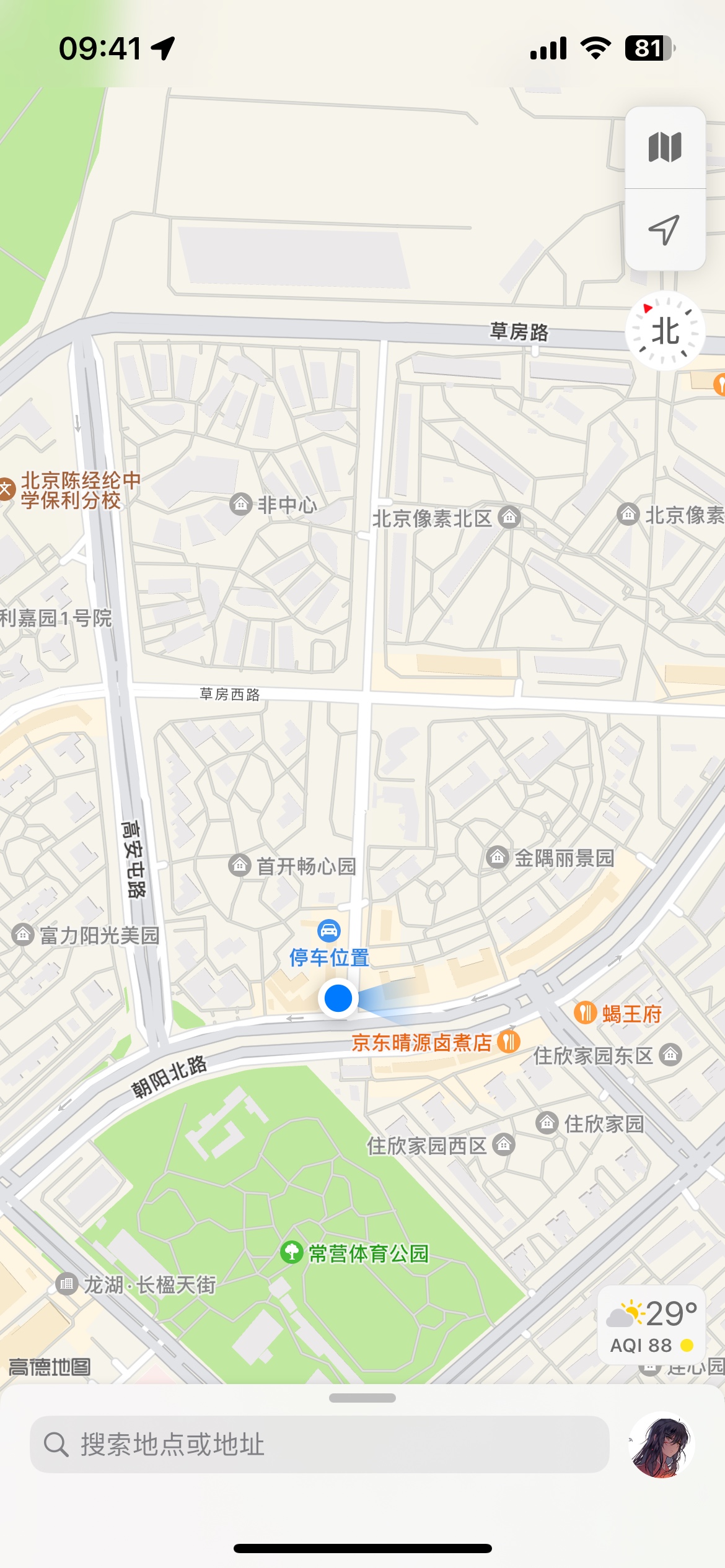This screenshot has width=725, height=1568.
Task: Open the 龙湖·长楹天街 mall marker
Action: click(x=67, y=1284)
